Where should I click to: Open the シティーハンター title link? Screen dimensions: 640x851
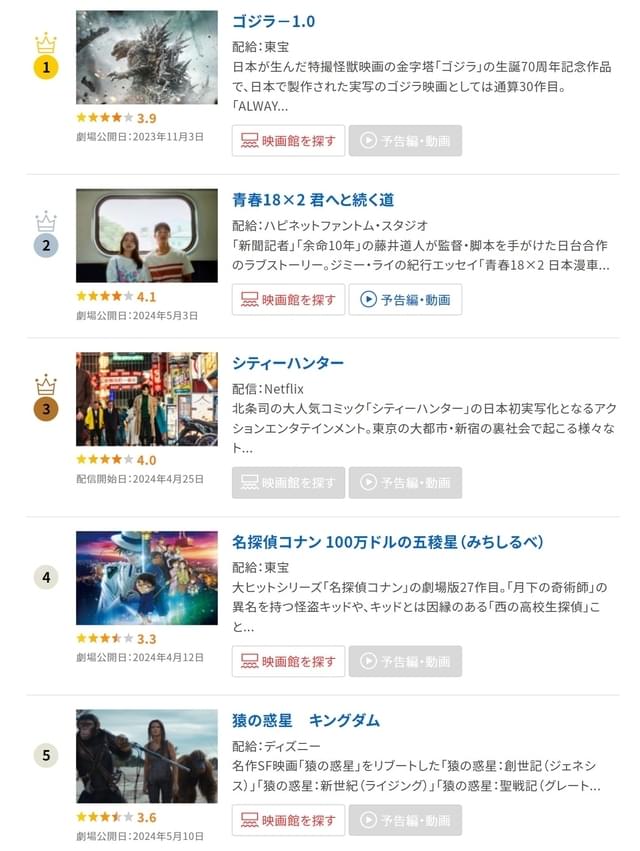(287, 363)
